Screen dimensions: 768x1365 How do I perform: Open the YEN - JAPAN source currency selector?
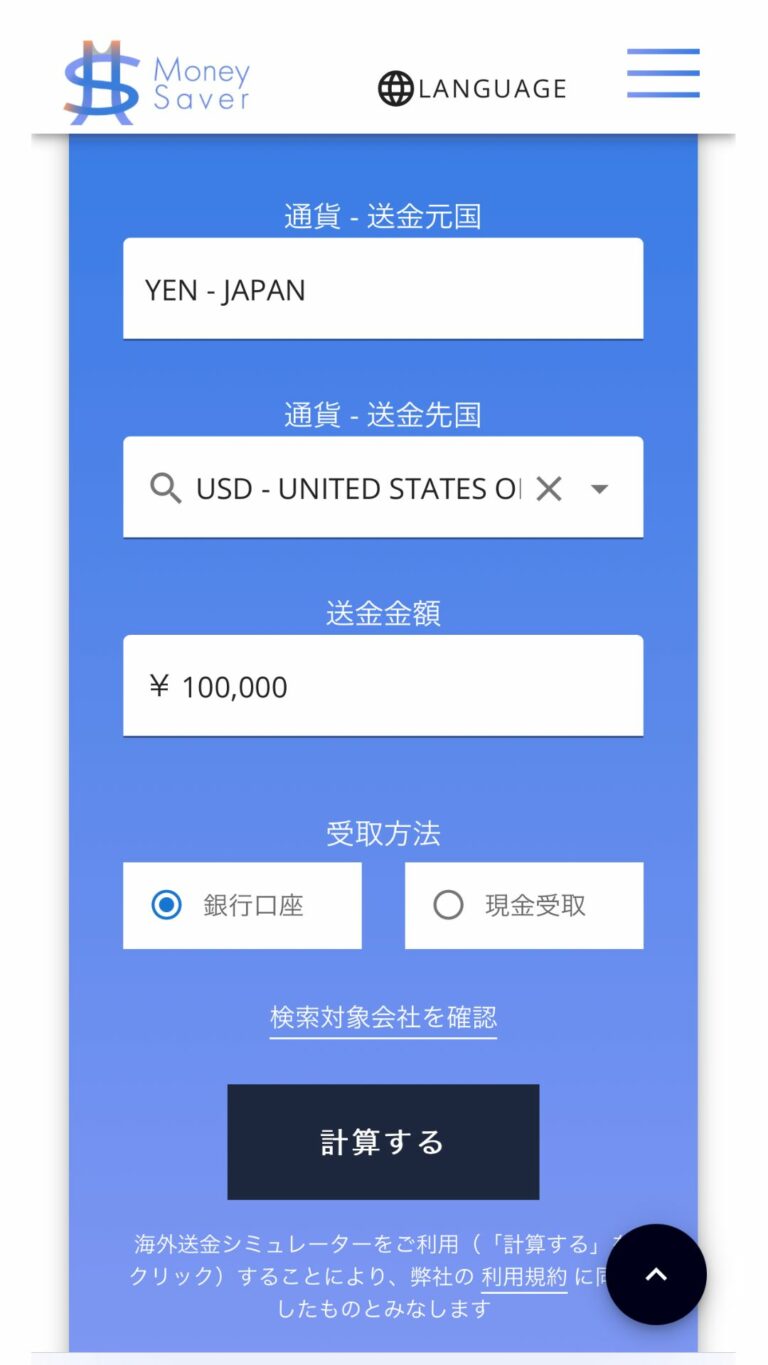[383, 288]
